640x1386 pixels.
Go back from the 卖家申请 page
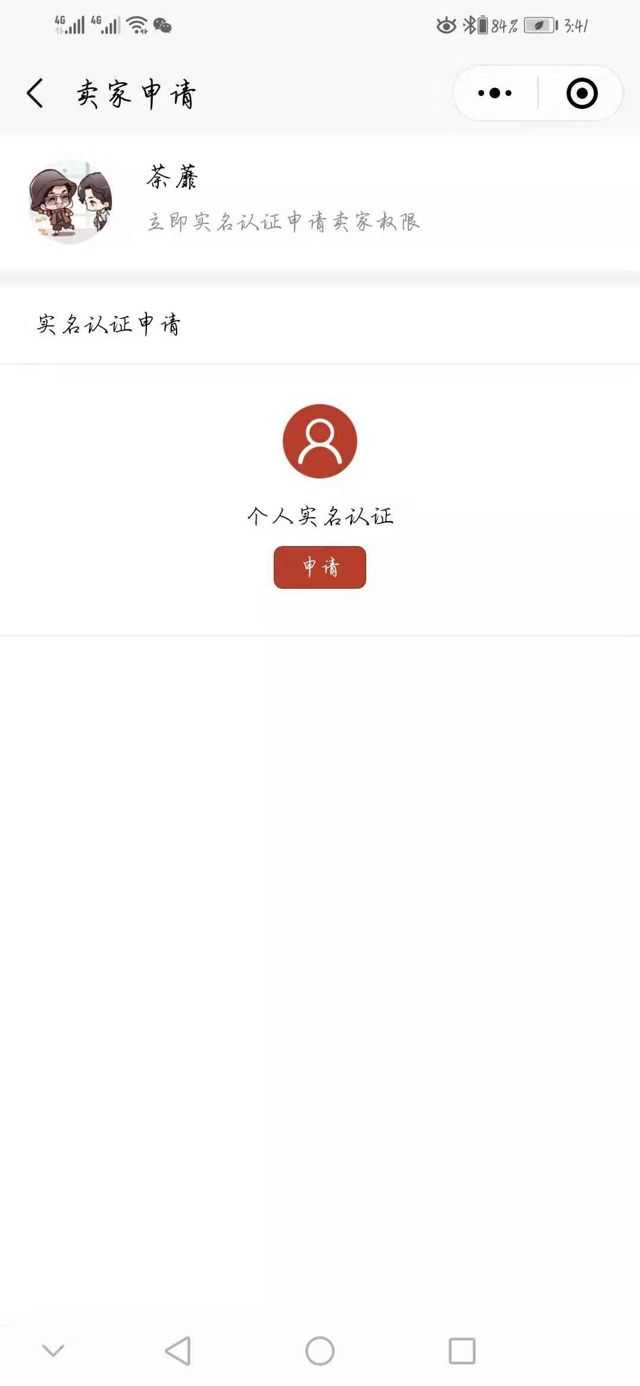35,94
